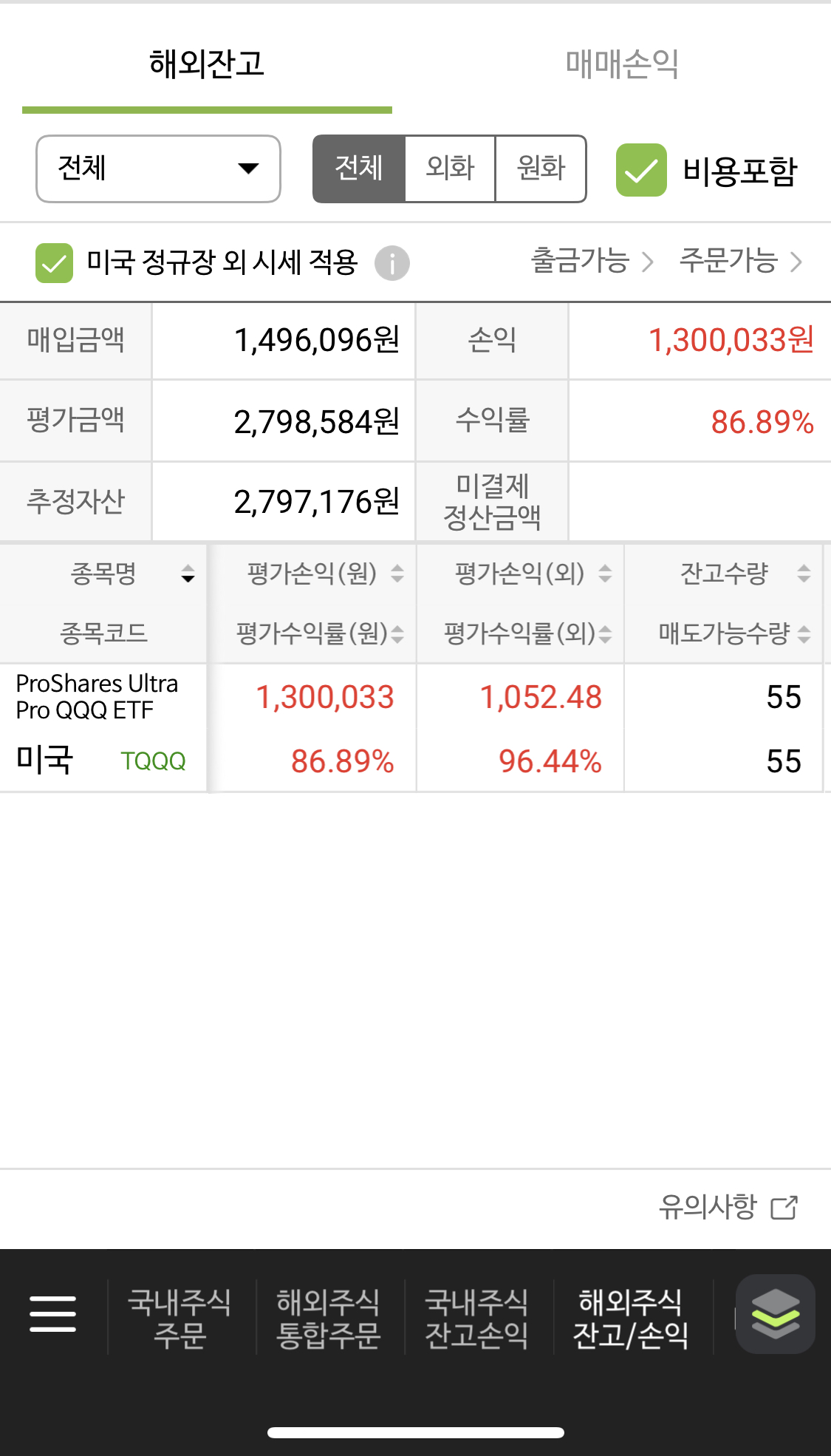831x1456 pixels.
Task: Go to 해외주식 통합주문
Action: 328,1318
